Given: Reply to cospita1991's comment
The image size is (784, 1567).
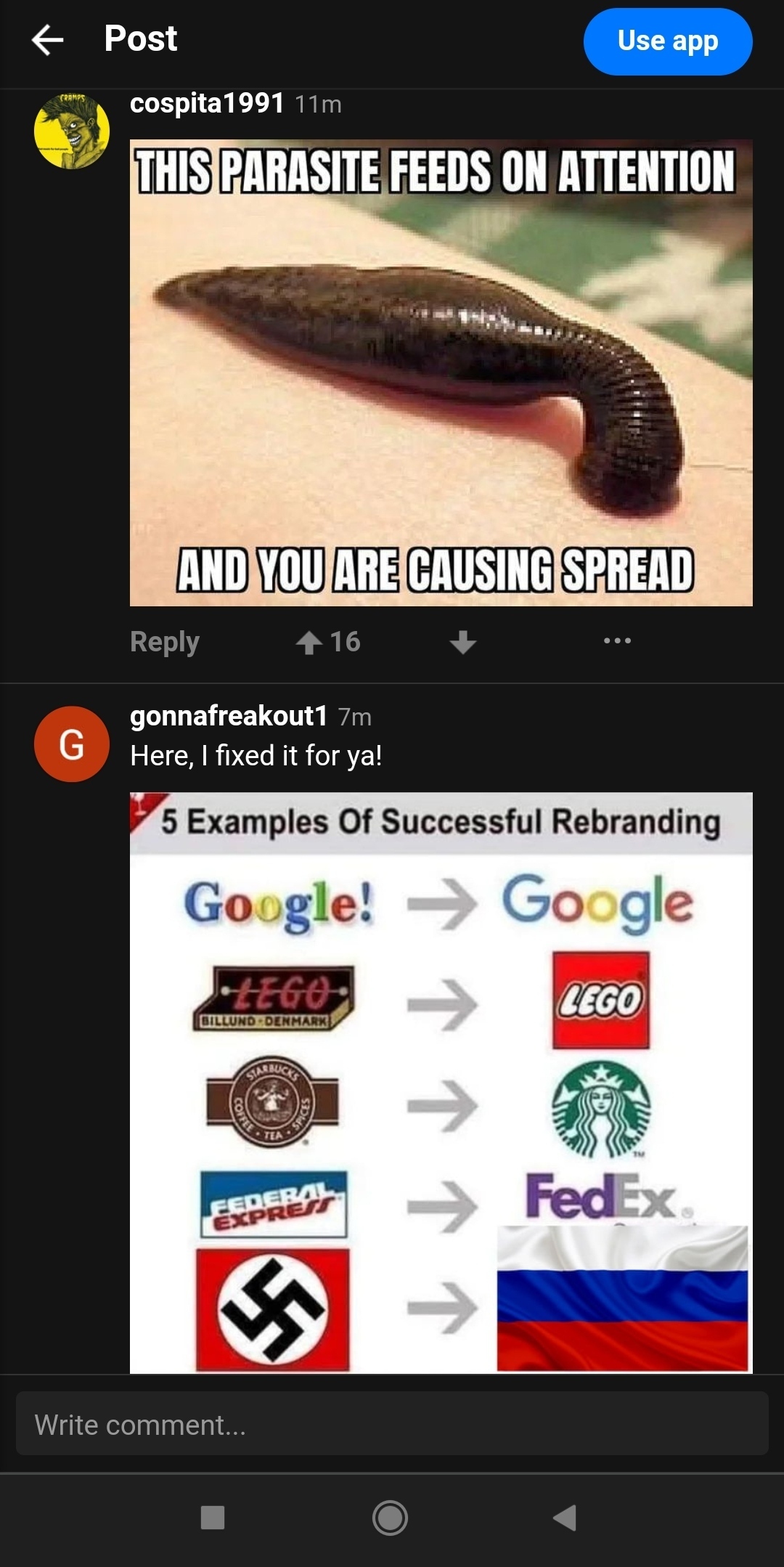Looking at the screenshot, I should click(x=165, y=642).
